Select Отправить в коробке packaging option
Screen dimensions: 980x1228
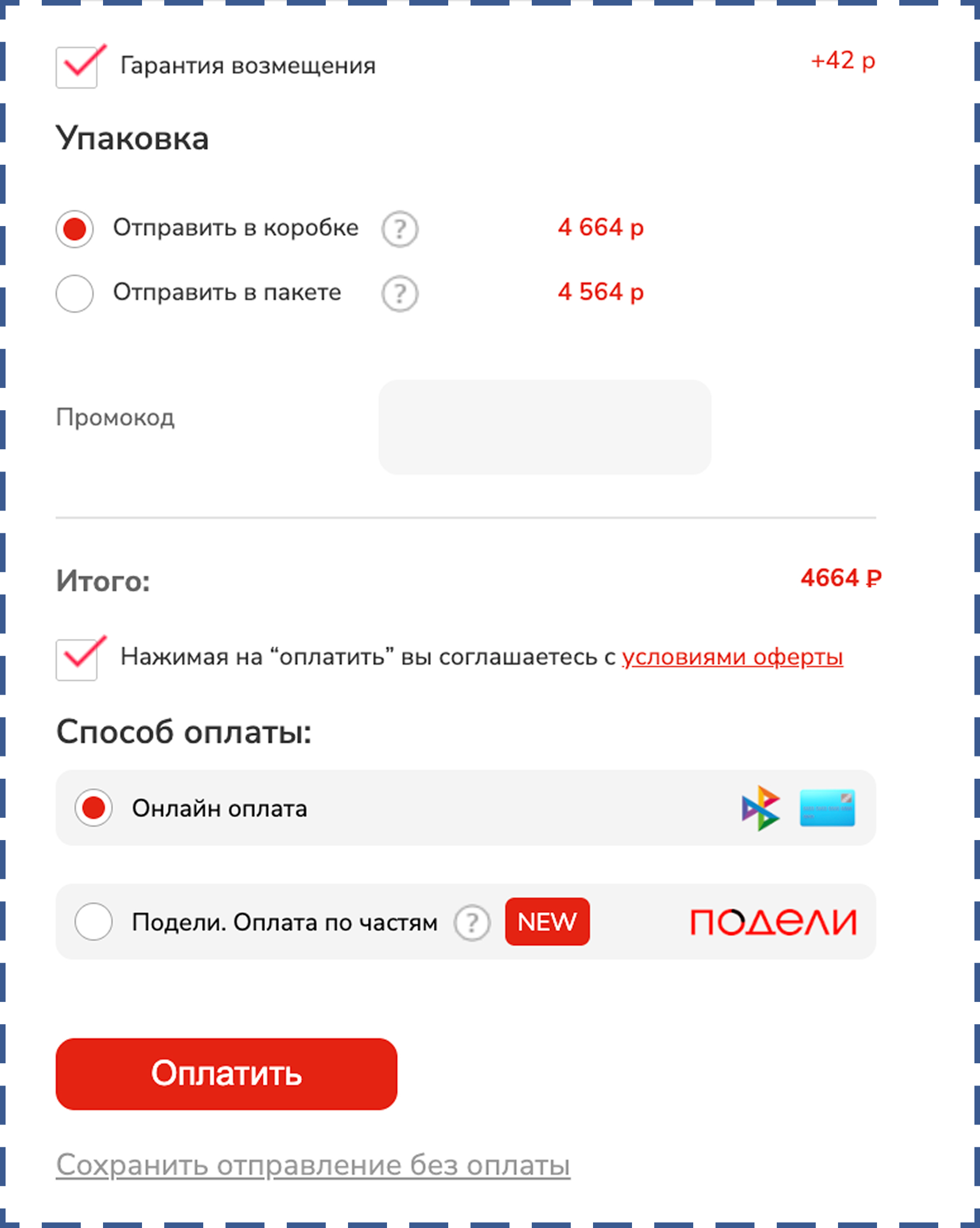tap(75, 229)
